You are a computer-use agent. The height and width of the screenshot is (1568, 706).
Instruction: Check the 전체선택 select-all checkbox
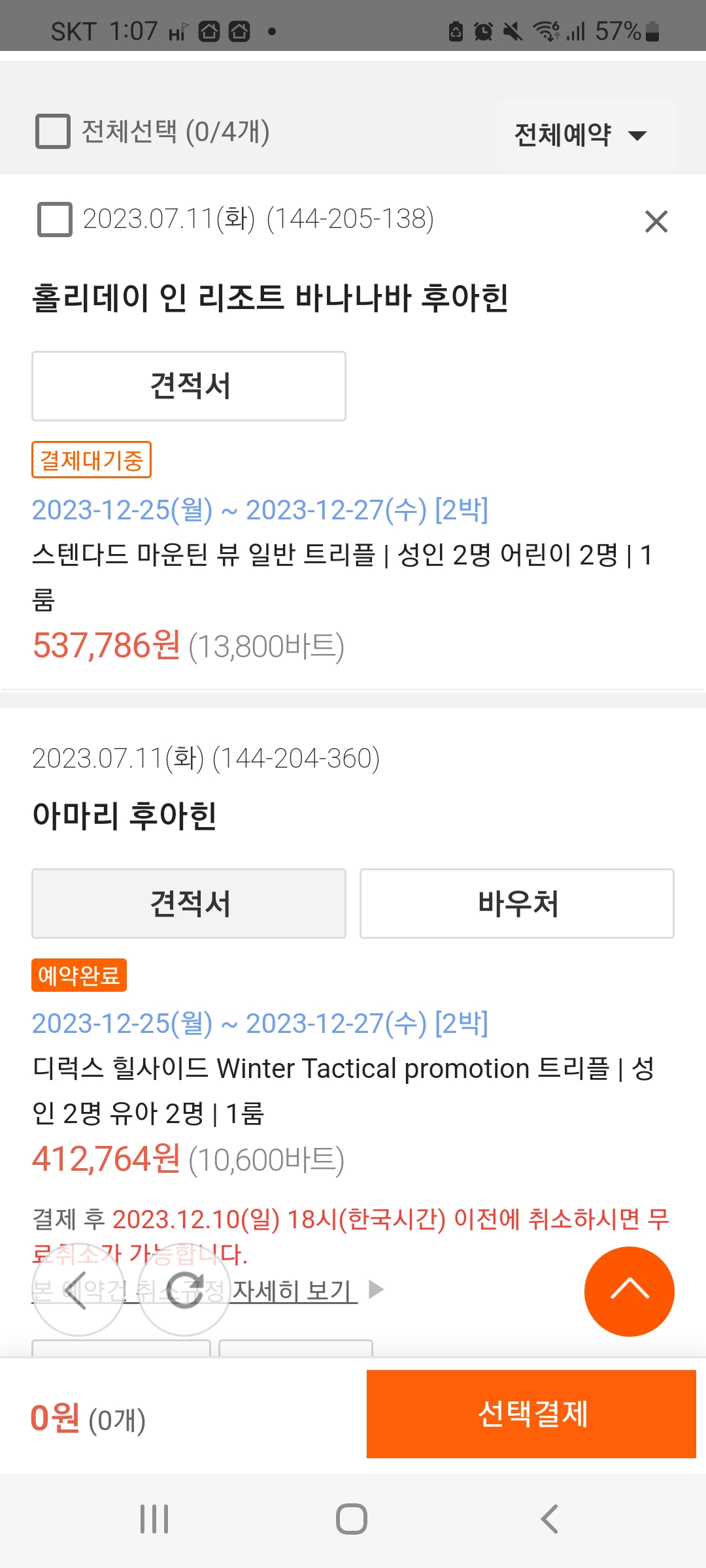point(53,131)
